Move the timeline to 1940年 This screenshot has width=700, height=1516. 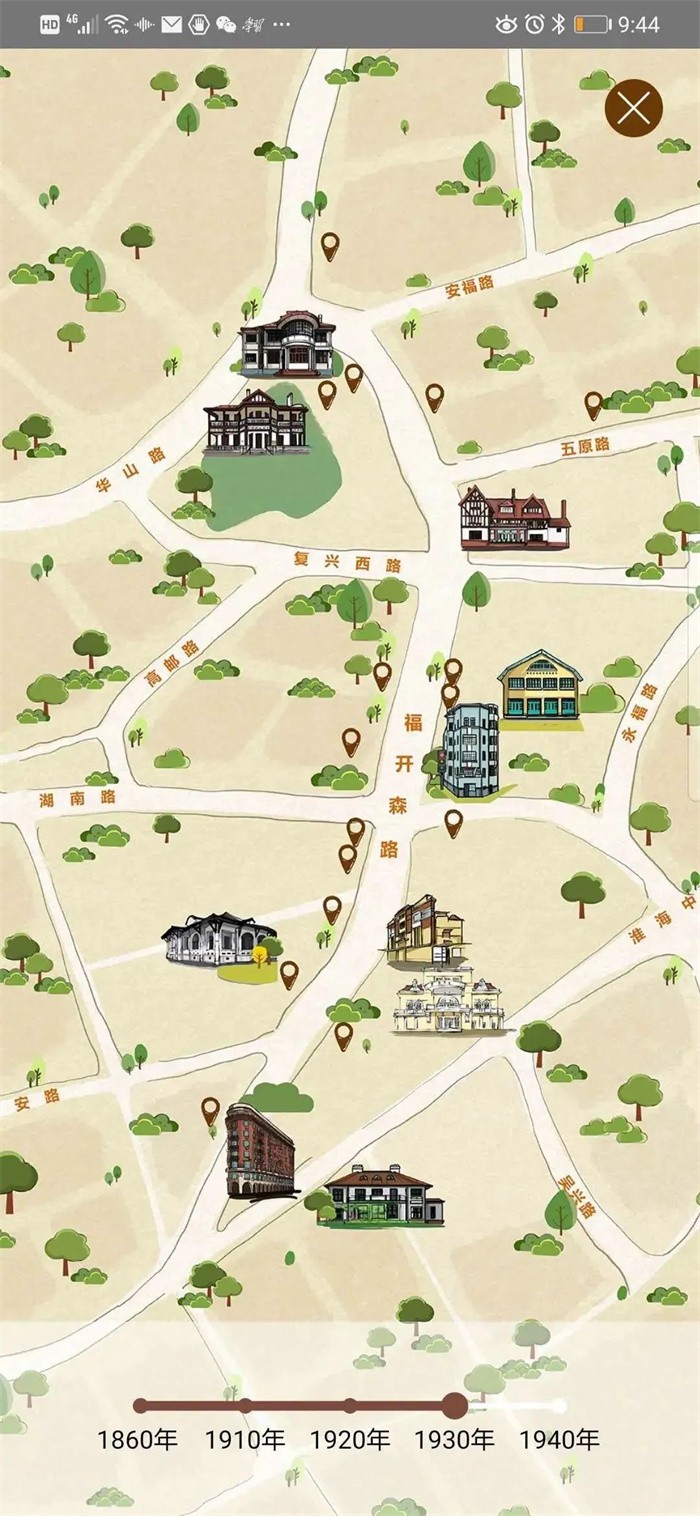pos(559,1406)
